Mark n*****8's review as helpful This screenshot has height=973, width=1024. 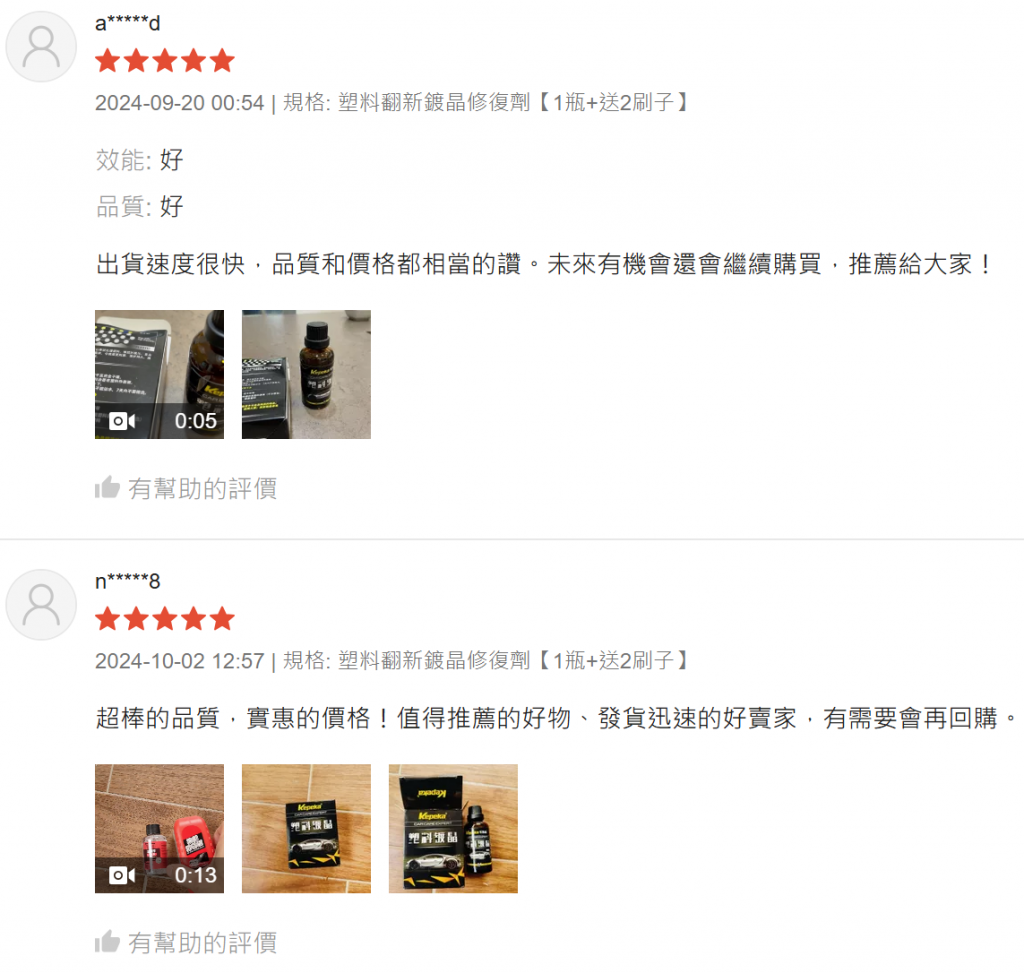[186, 942]
